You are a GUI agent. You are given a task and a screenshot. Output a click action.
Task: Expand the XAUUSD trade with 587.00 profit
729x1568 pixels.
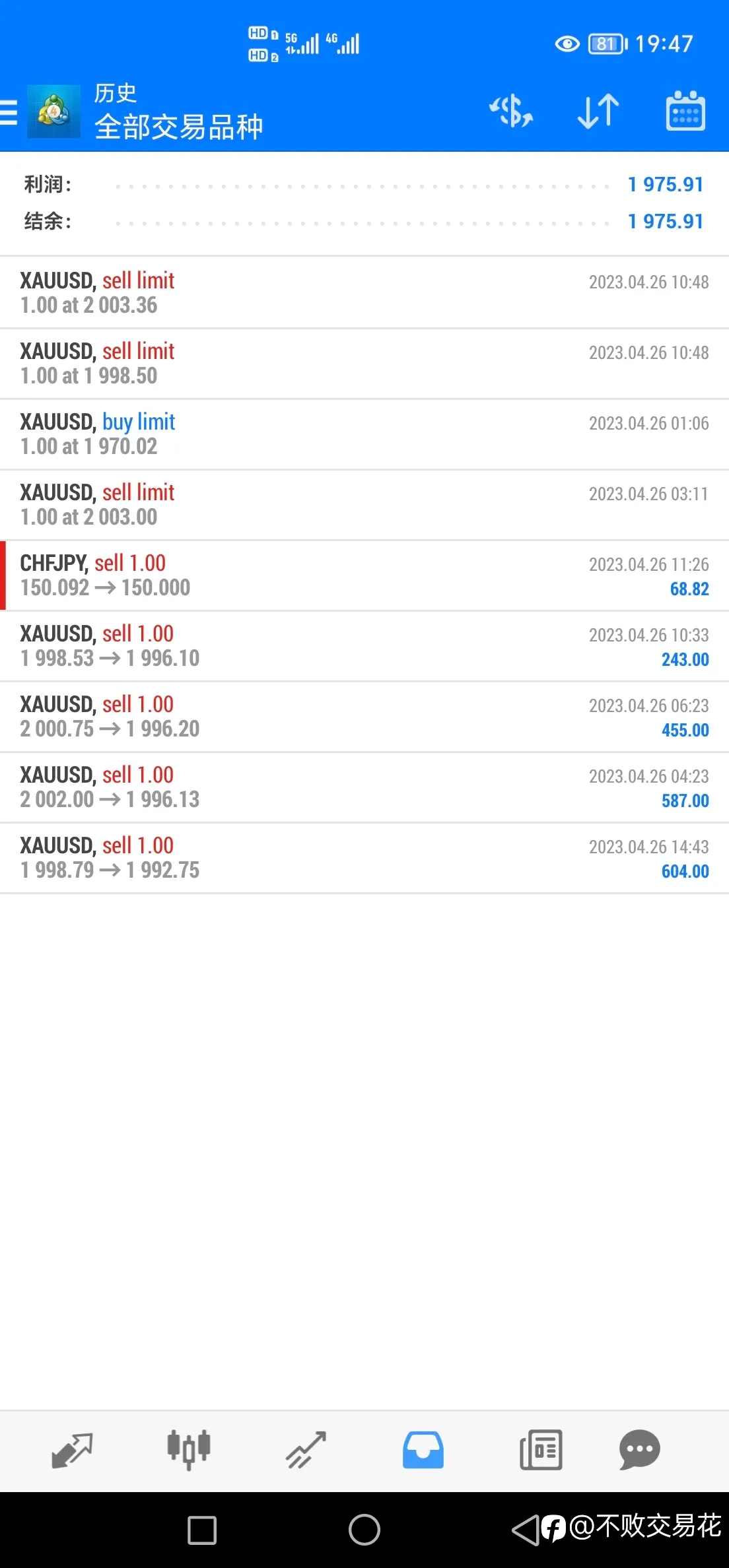pyautogui.click(x=364, y=787)
